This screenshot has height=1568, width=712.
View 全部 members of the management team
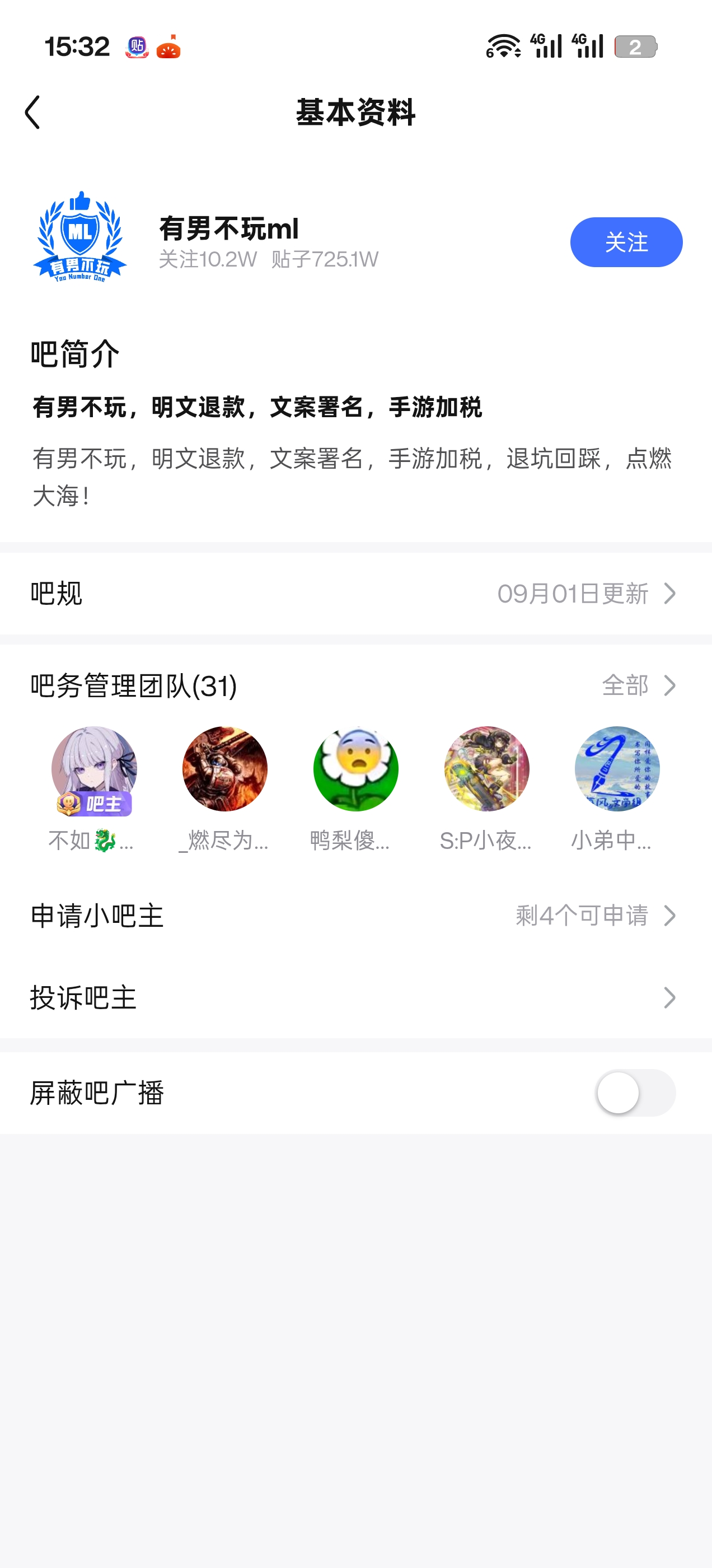pos(638,685)
